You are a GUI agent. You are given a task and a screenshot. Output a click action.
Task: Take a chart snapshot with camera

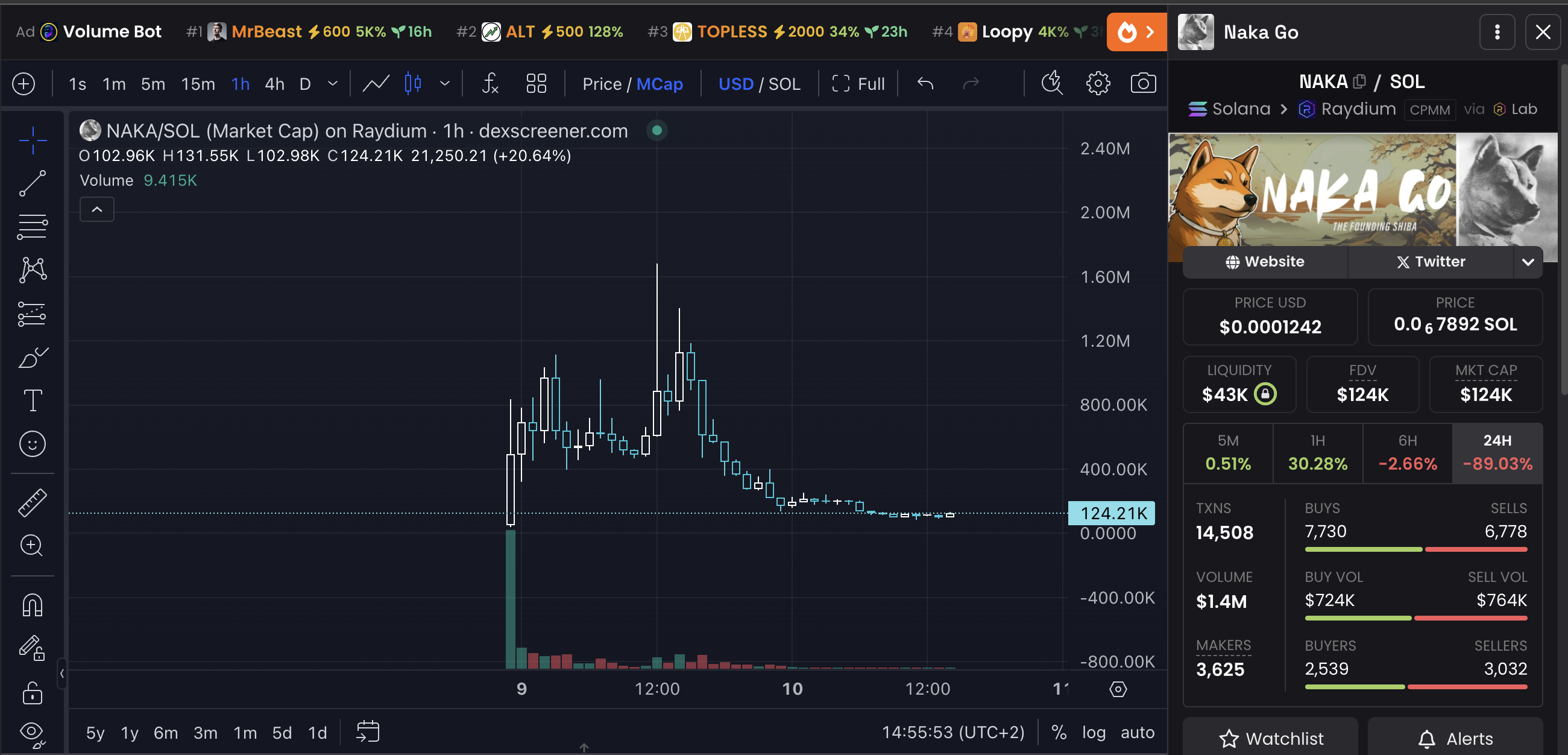coord(1142,83)
